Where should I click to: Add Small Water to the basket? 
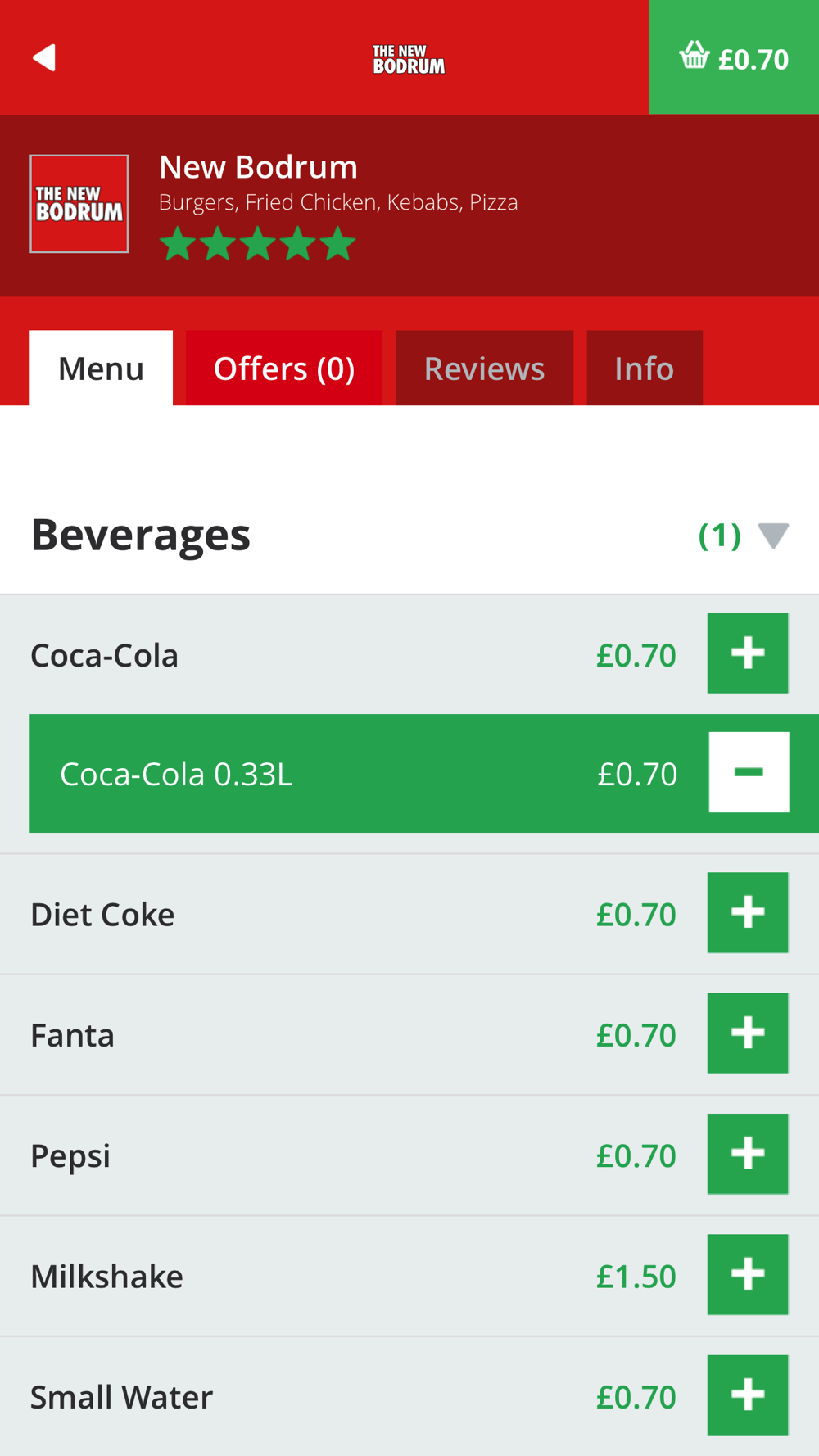[748, 1395]
